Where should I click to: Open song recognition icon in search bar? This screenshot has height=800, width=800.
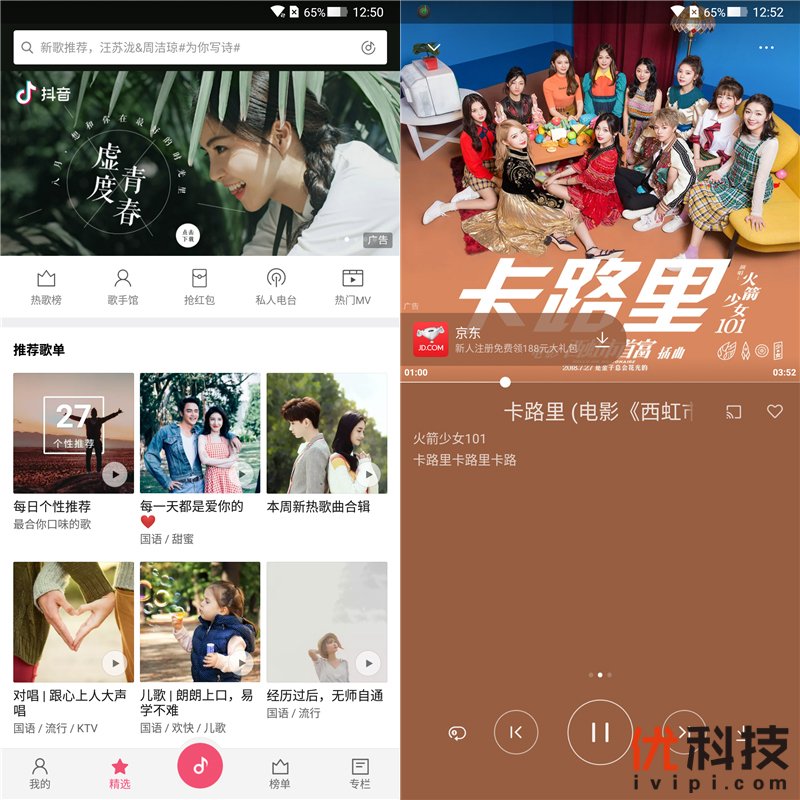tap(368, 48)
